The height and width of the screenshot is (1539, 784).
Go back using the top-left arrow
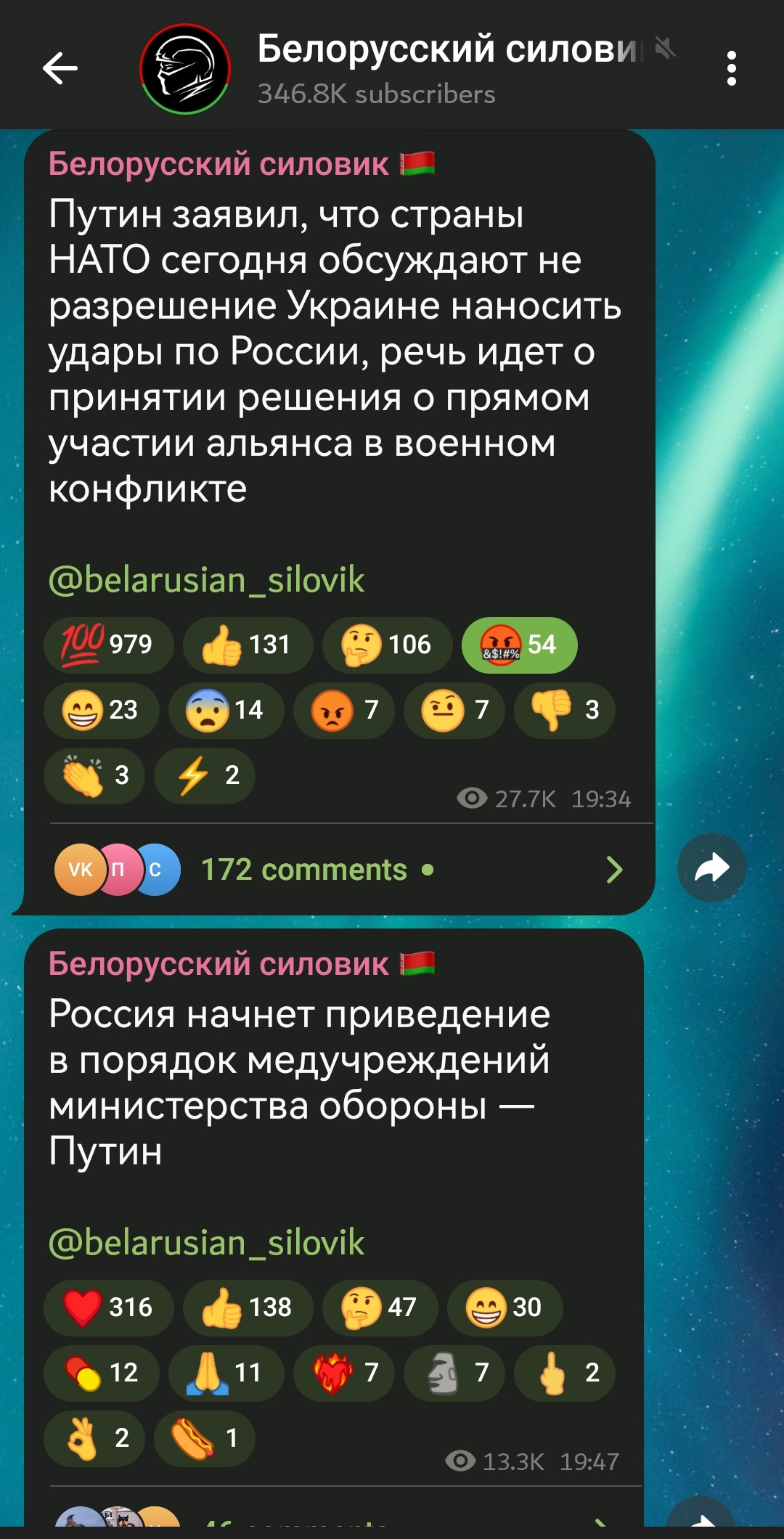click(x=60, y=69)
